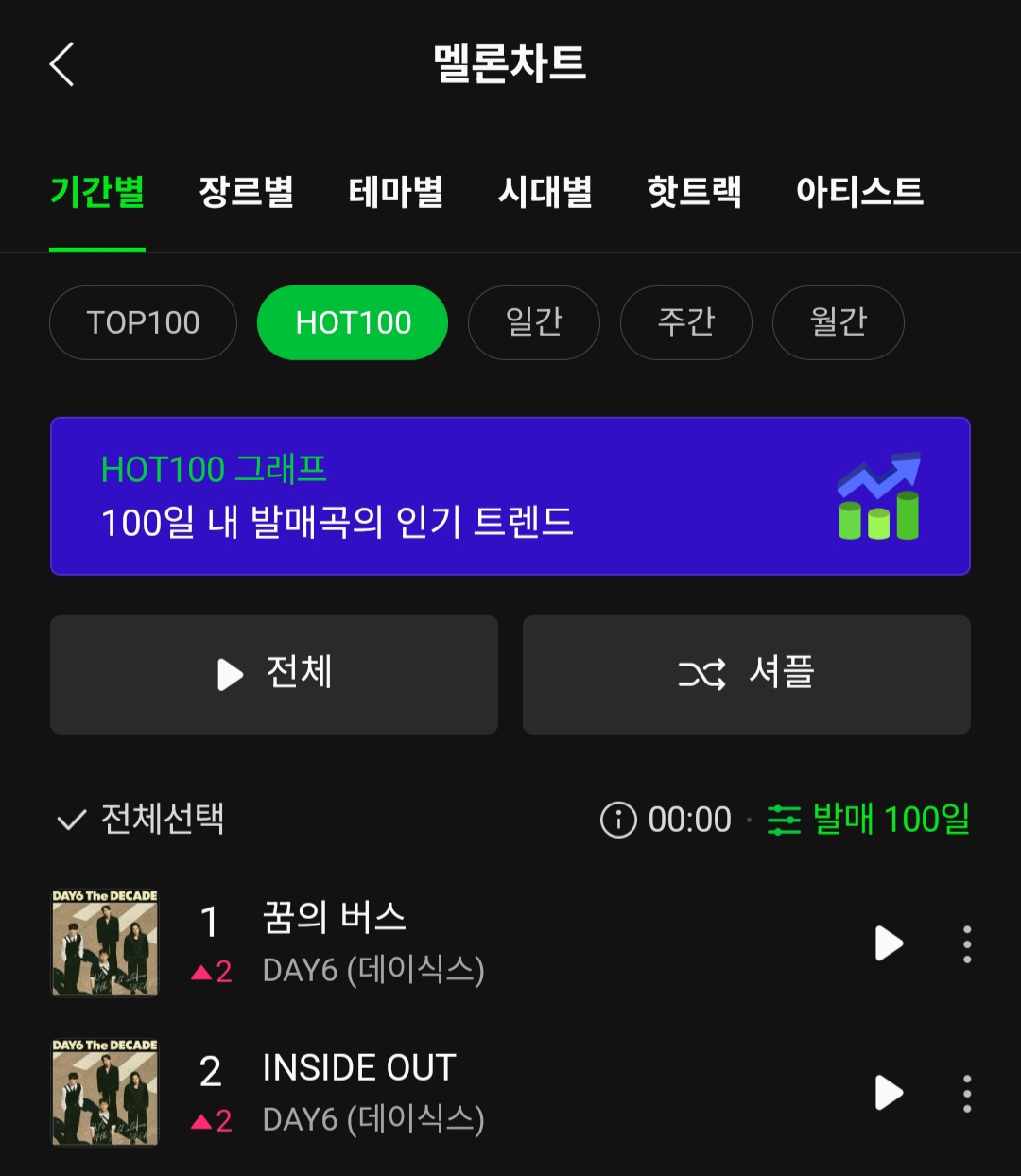This screenshot has width=1021, height=1176.
Task: Switch to the 장르별 tab
Action: click(246, 192)
